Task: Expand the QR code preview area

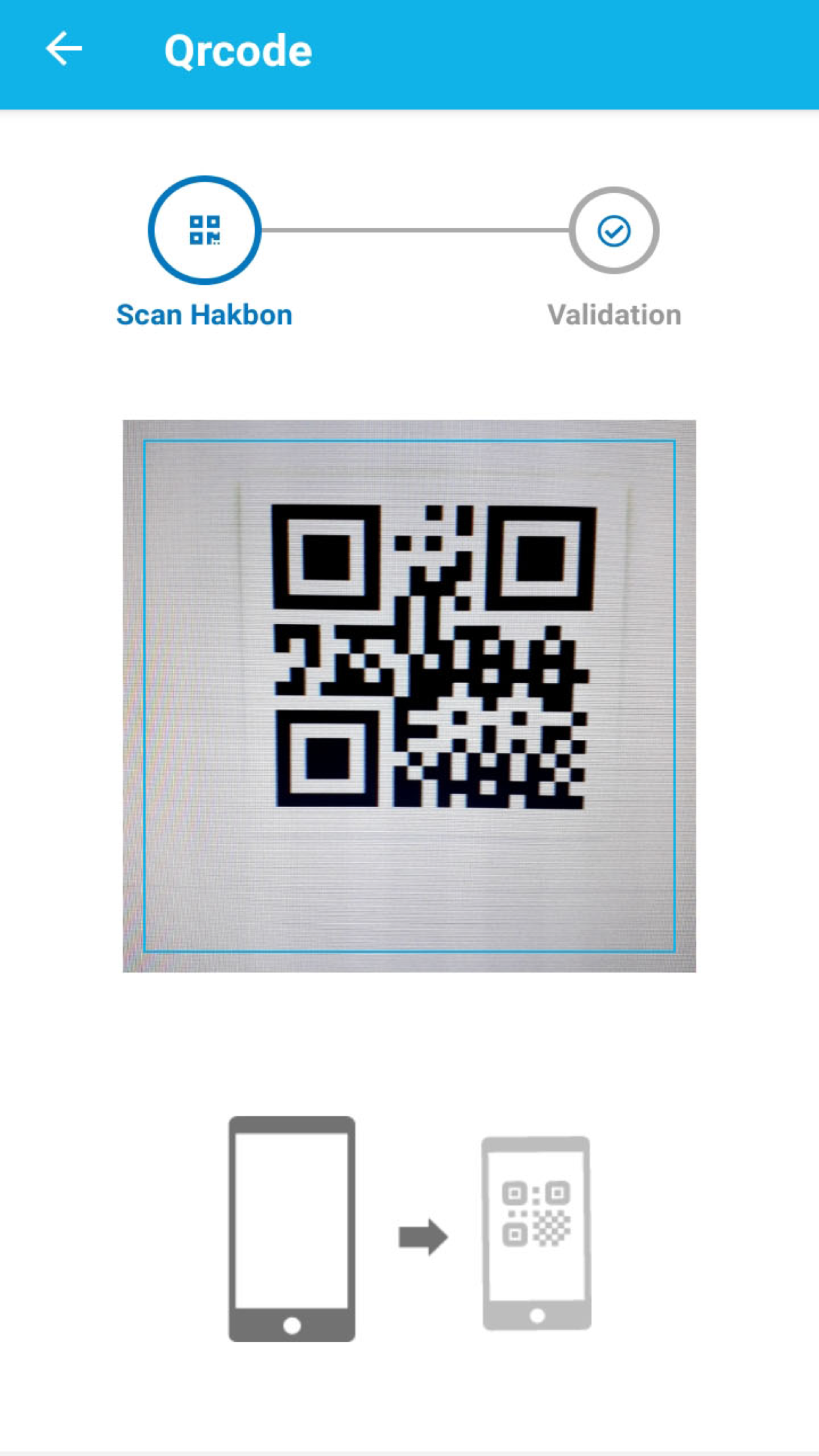Action: 409,704
